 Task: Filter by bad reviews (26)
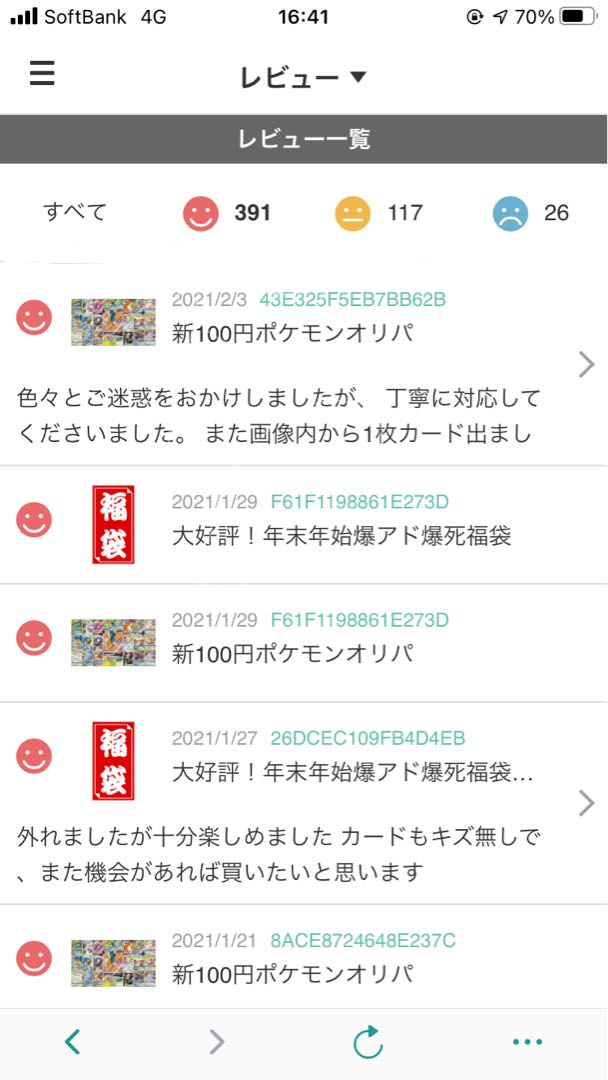tap(530, 213)
